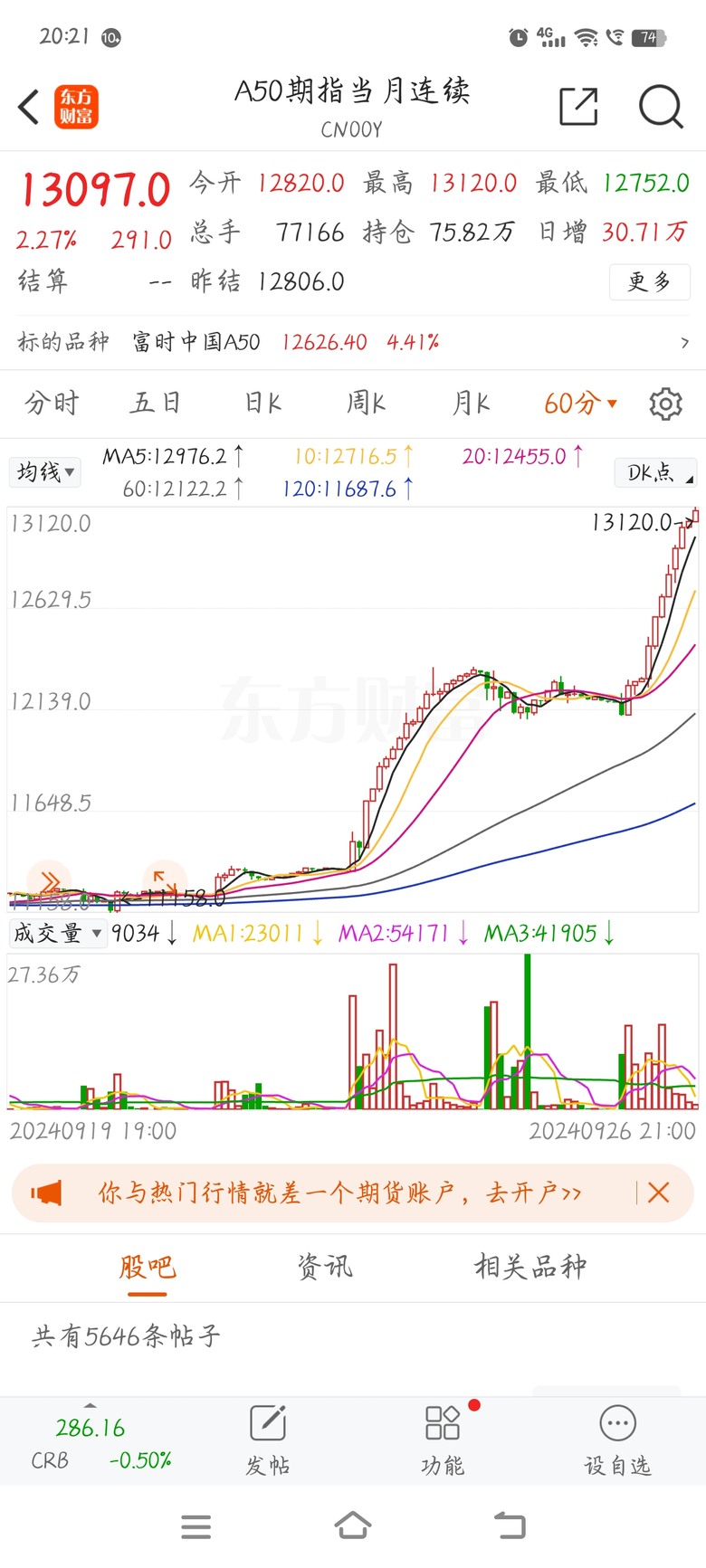Open the 富时中国A50 underlying index row
Viewport: 706px width, 1568px height.
point(353,342)
